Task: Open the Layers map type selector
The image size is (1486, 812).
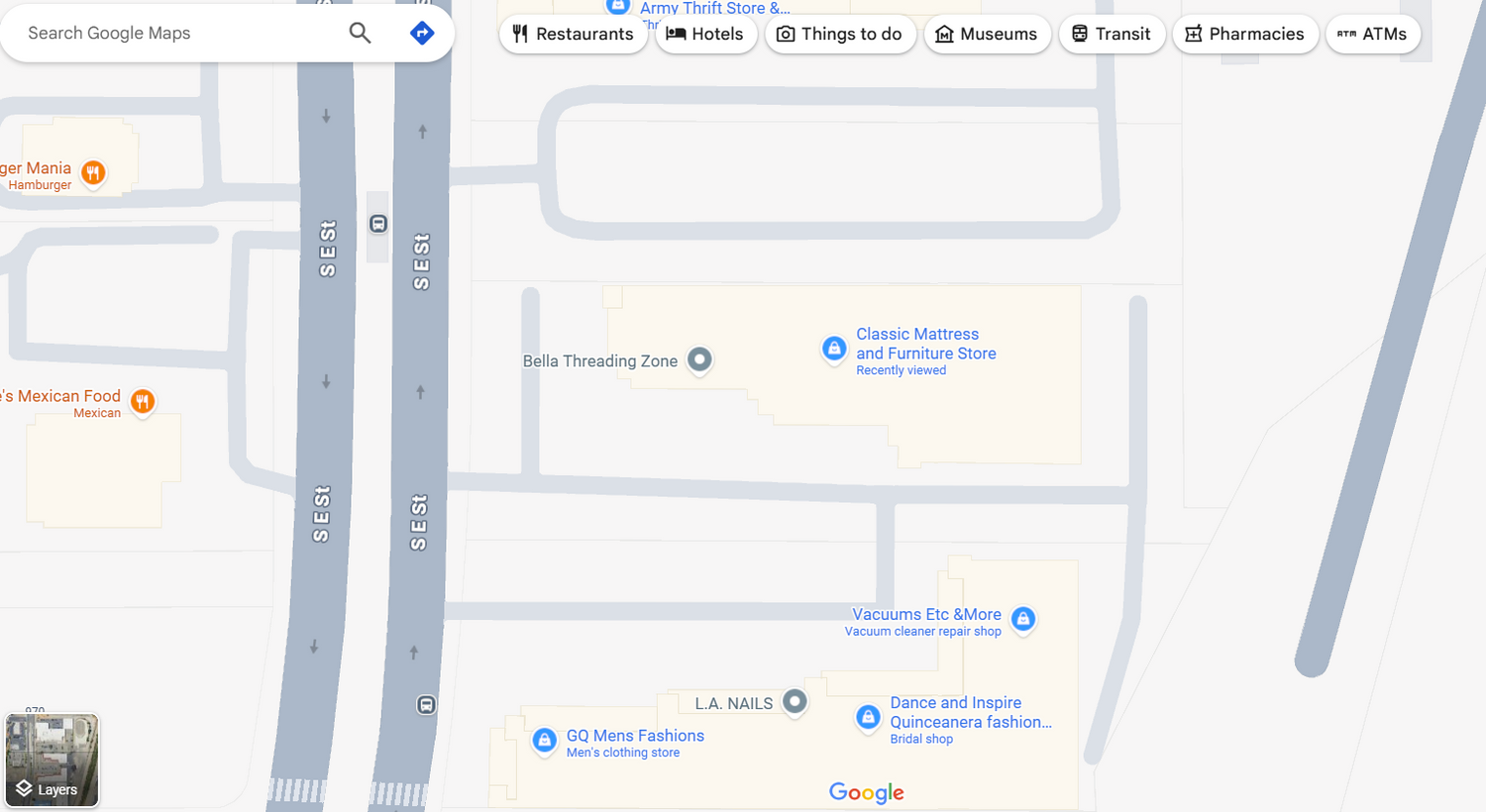Action: coord(53,760)
